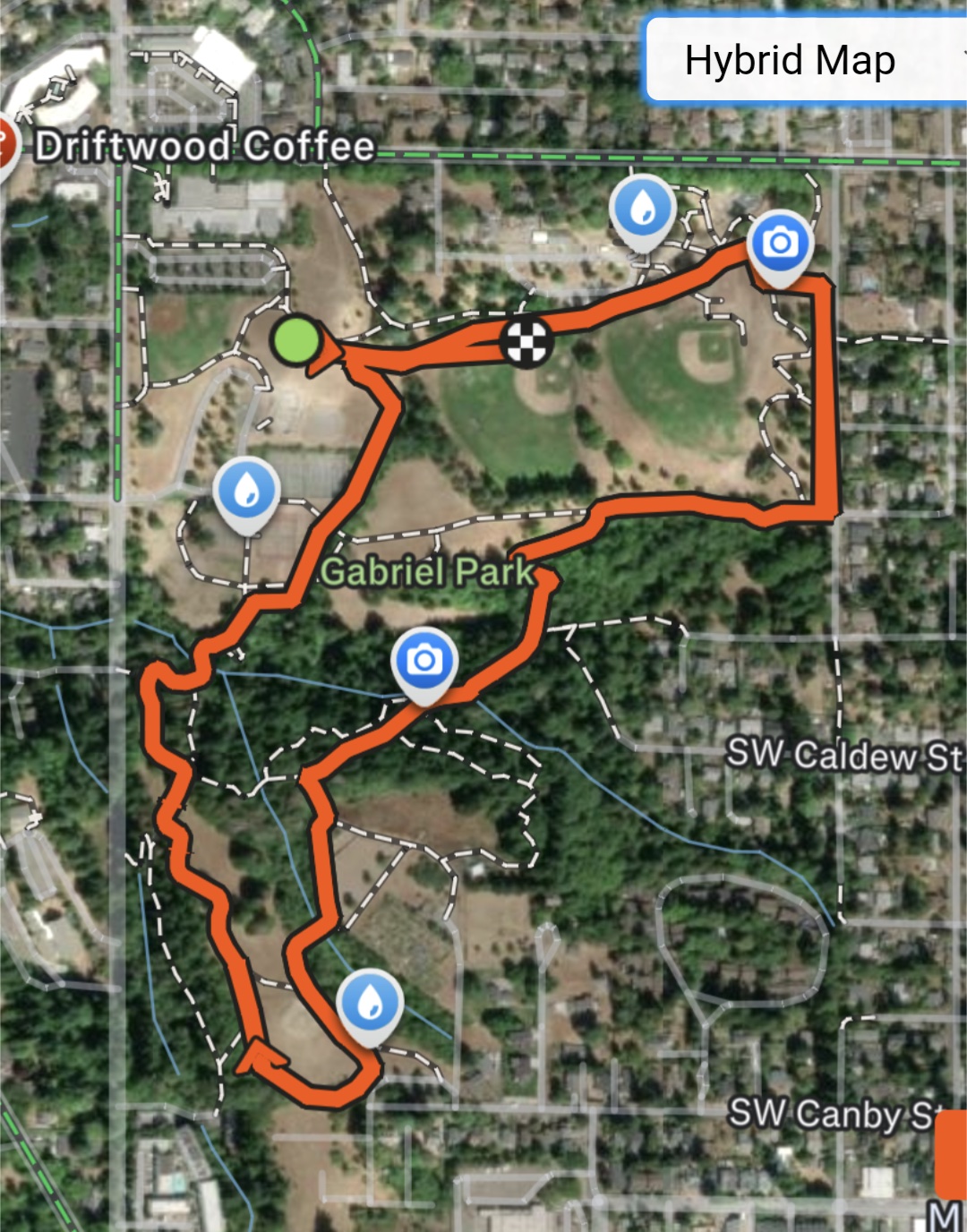This screenshot has width=967, height=1232.
Task: Open the photo marker below Gabriel Park label
Action: 424,663
